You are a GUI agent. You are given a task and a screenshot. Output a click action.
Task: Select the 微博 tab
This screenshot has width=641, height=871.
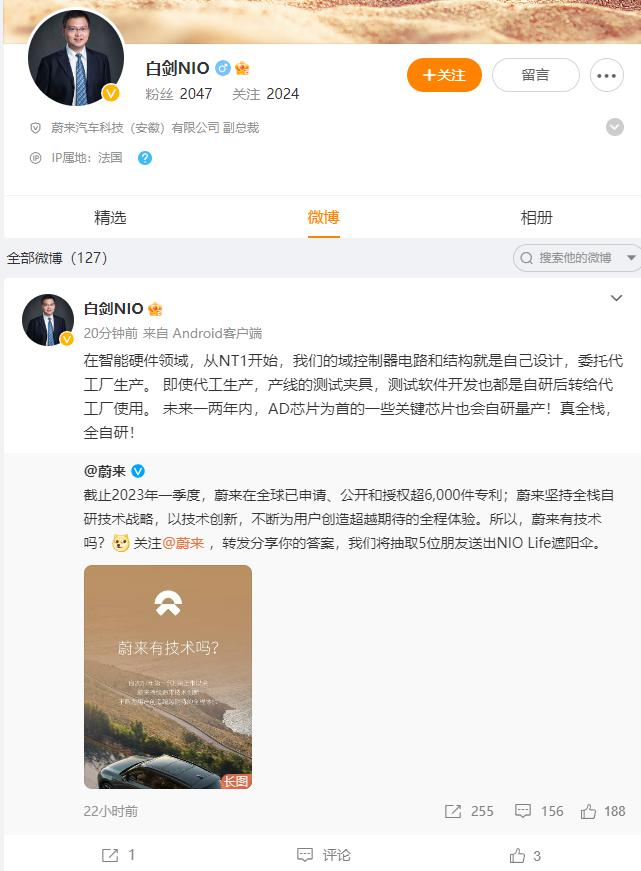point(323,217)
